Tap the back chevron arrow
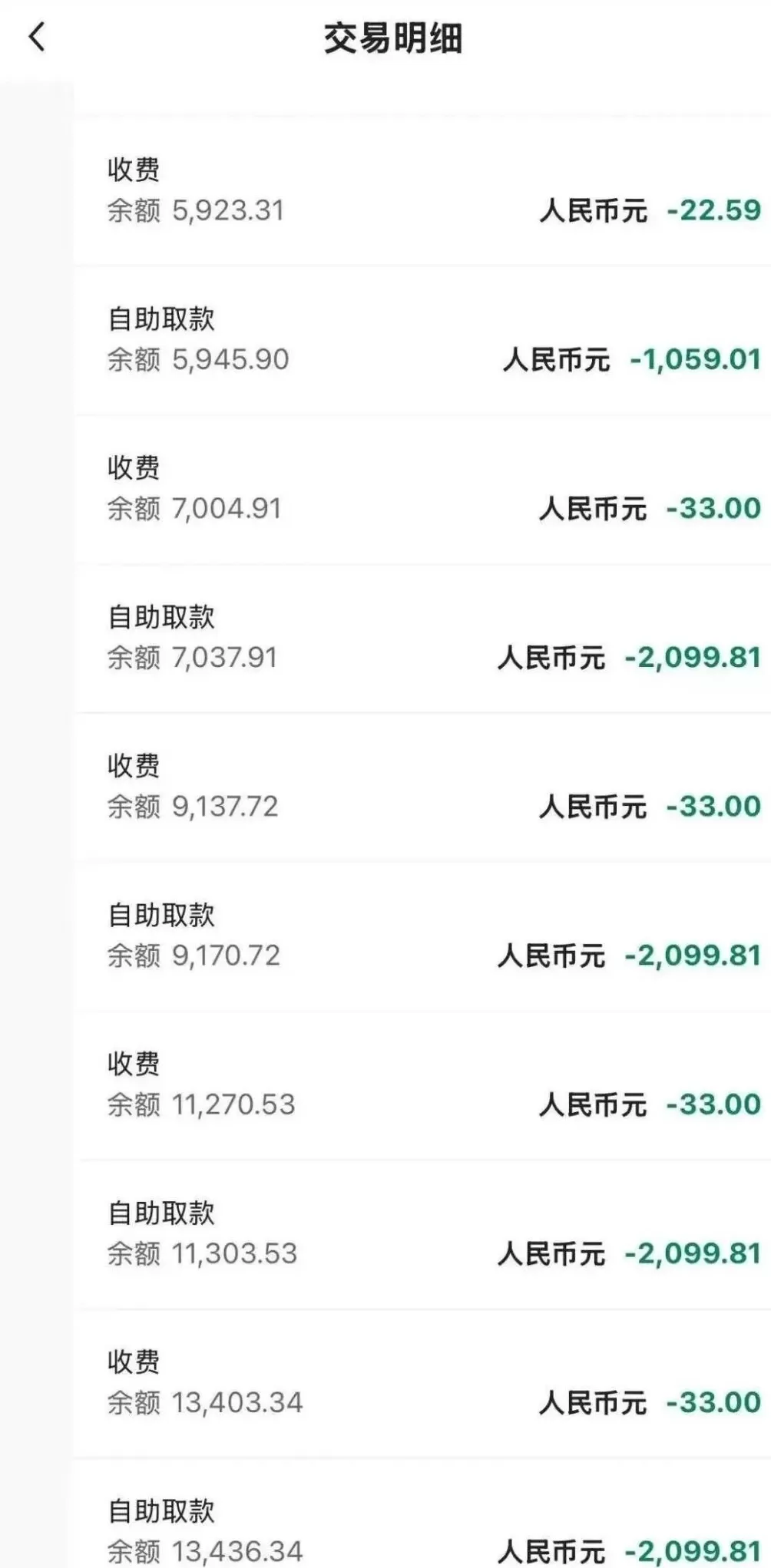Screen dimensions: 771x1568 pyautogui.click(x=36, y=35)
